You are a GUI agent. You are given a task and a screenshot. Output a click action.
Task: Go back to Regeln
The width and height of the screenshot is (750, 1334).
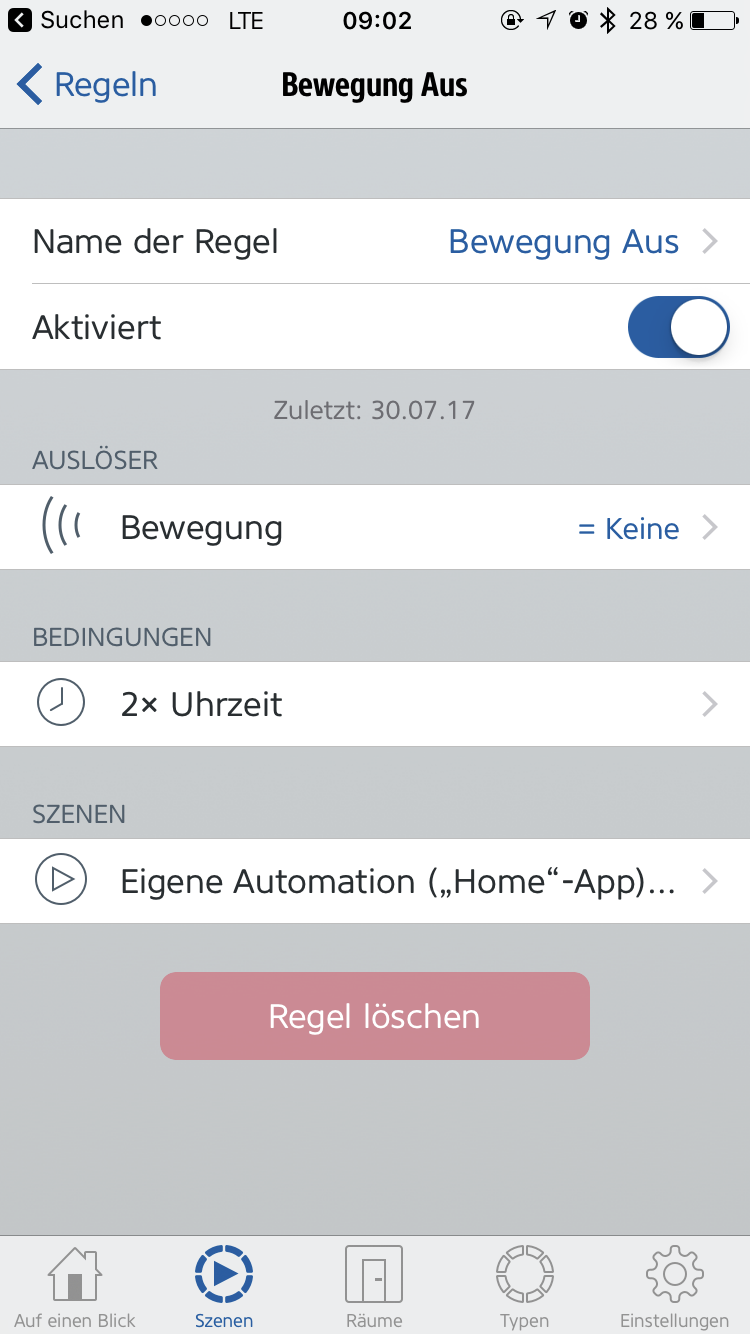tap(88, 85)
